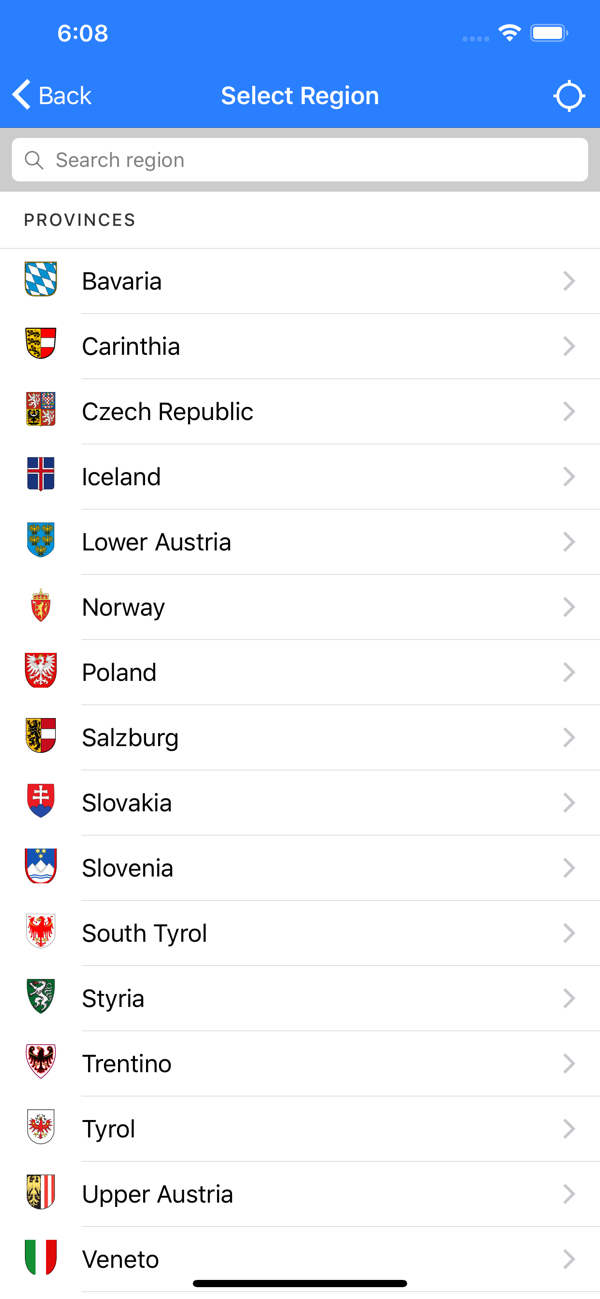Screen dimensions: 600x1299
Task: Select Iceland as region
Action: coord(300,477)
